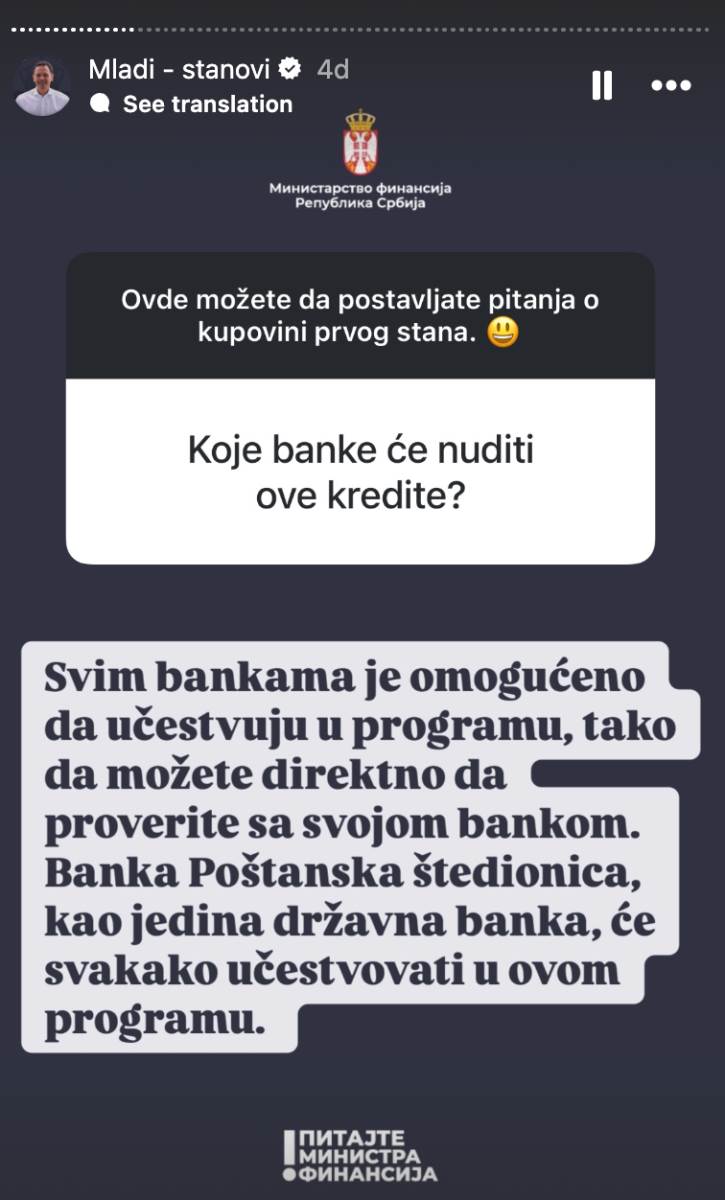Click the Mladi – stanovi profile picture
725x1200 pixels.
coord(43,85)
